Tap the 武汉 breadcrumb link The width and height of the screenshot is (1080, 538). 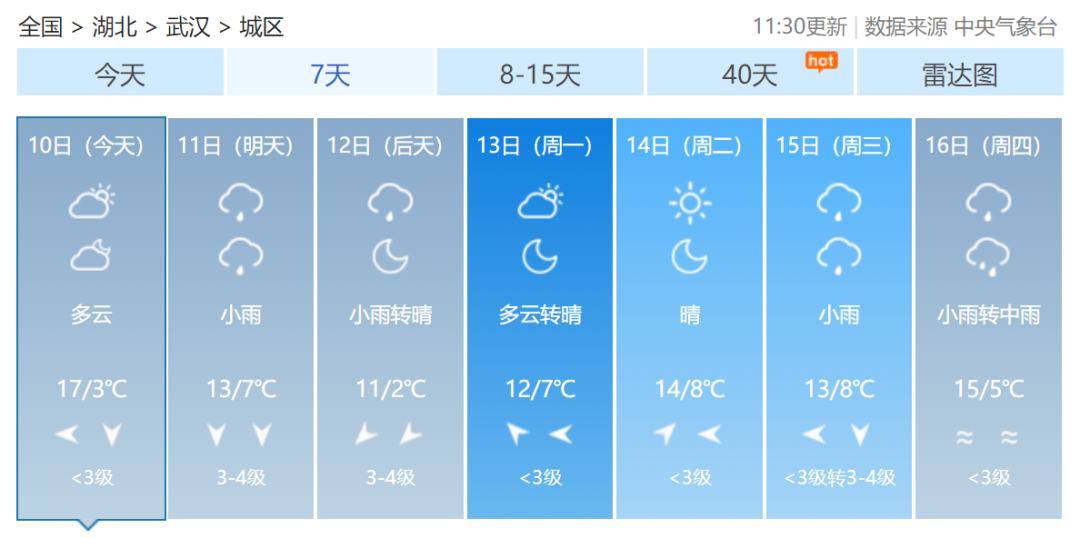click(x=188, y=27)
